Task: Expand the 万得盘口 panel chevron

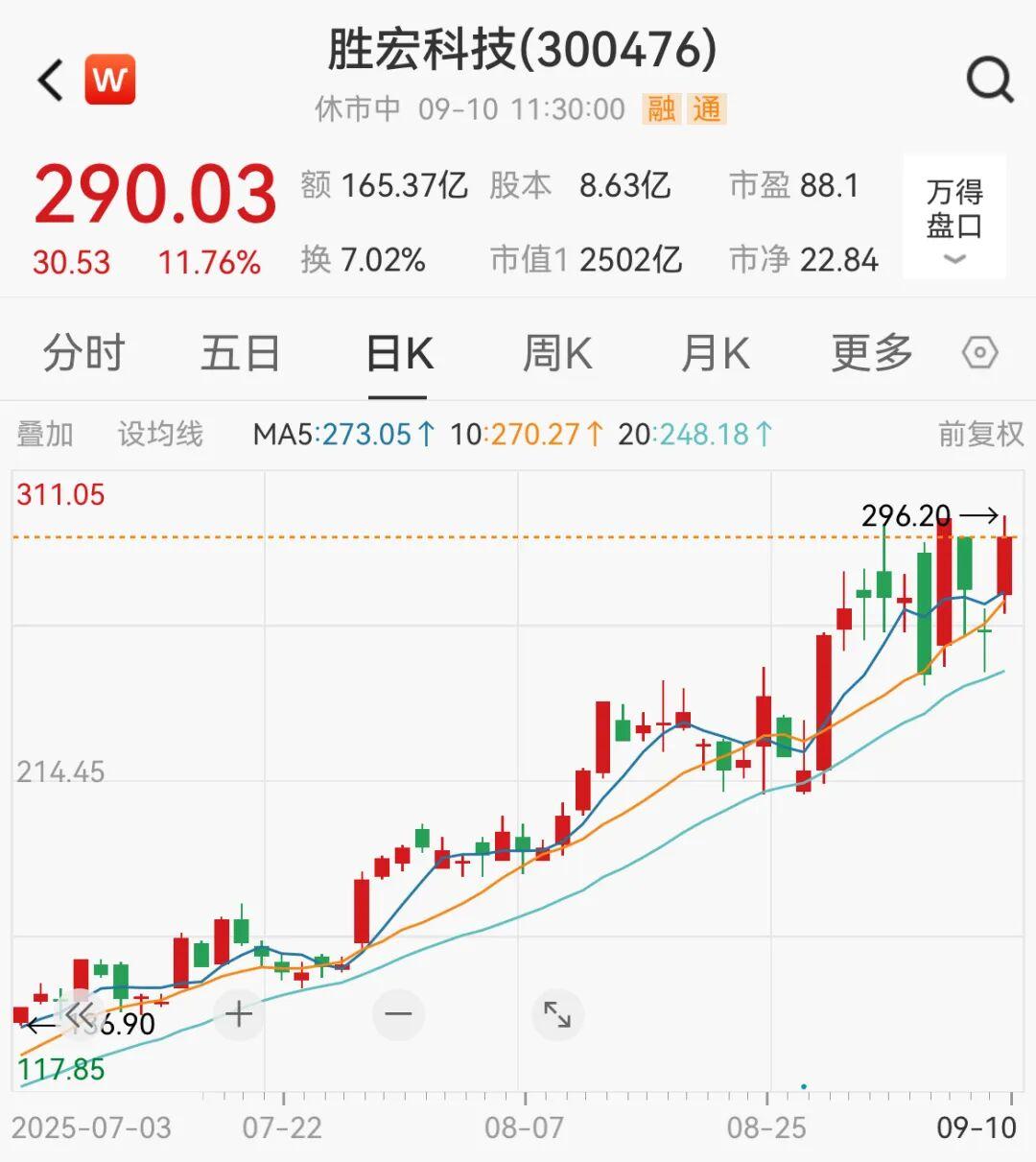Action: [x=953, y=257]
